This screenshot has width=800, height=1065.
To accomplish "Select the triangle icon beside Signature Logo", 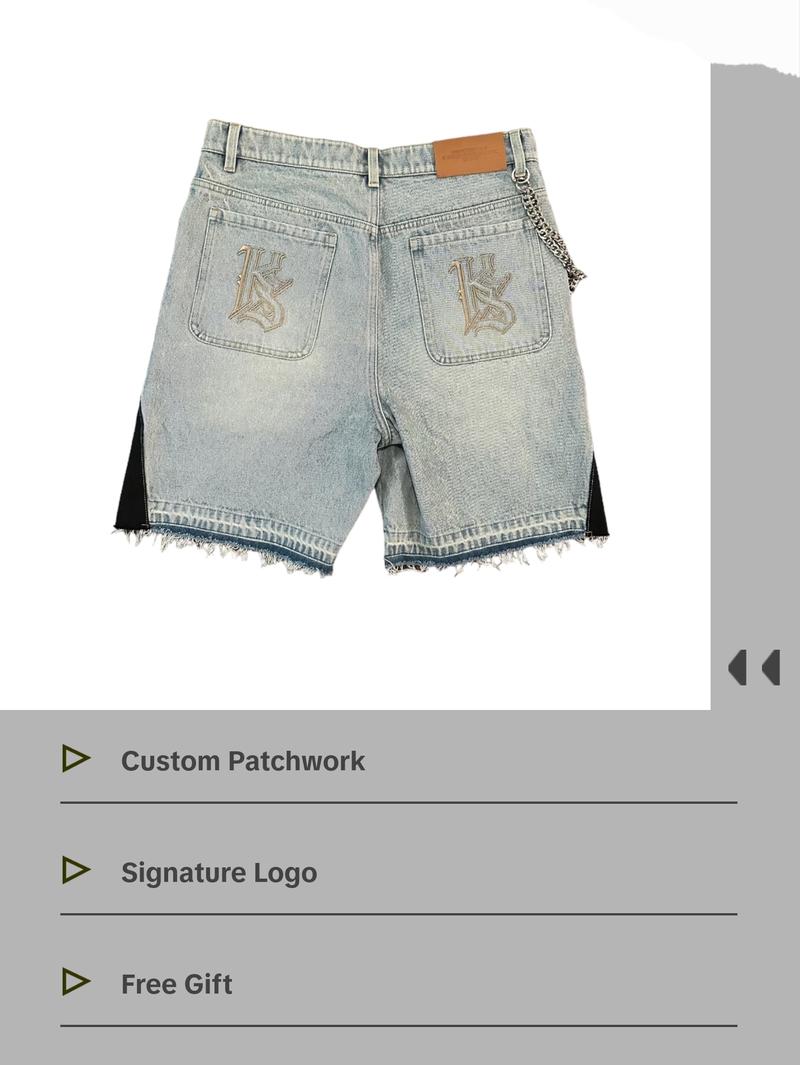I will (75, 872).
